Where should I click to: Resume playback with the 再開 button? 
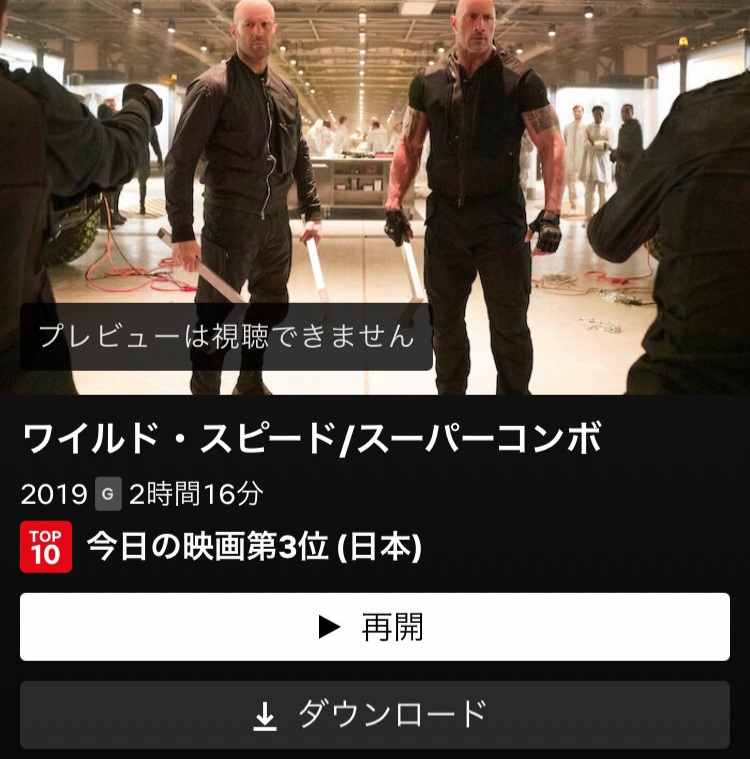pos(374,627)
